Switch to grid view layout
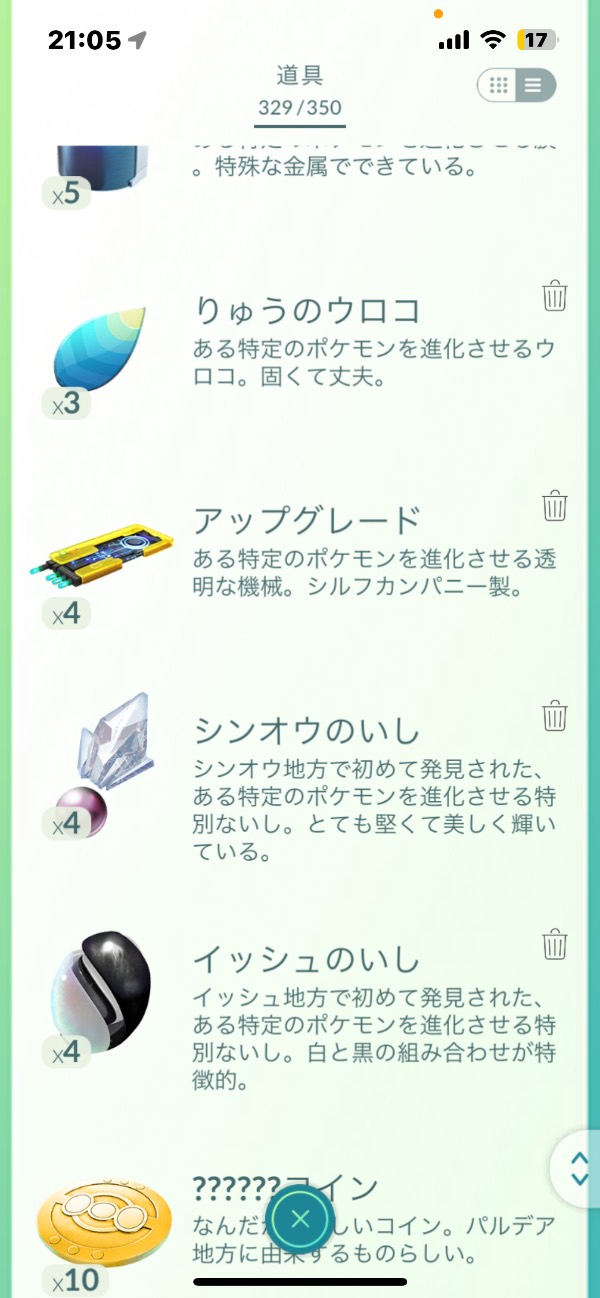Image resolution: width=600 pixels, height=1298 pixels. pyautogui.click(x=499, y=86)
